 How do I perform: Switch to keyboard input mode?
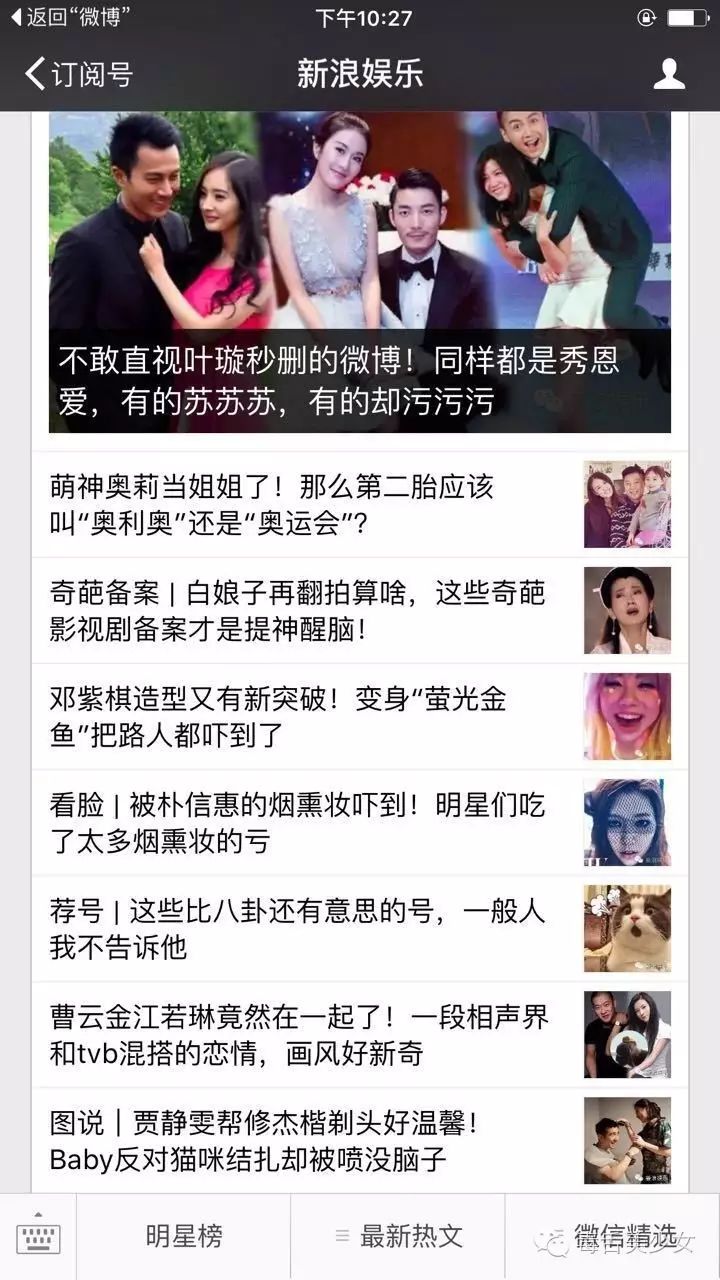[x=38, y=1237]
